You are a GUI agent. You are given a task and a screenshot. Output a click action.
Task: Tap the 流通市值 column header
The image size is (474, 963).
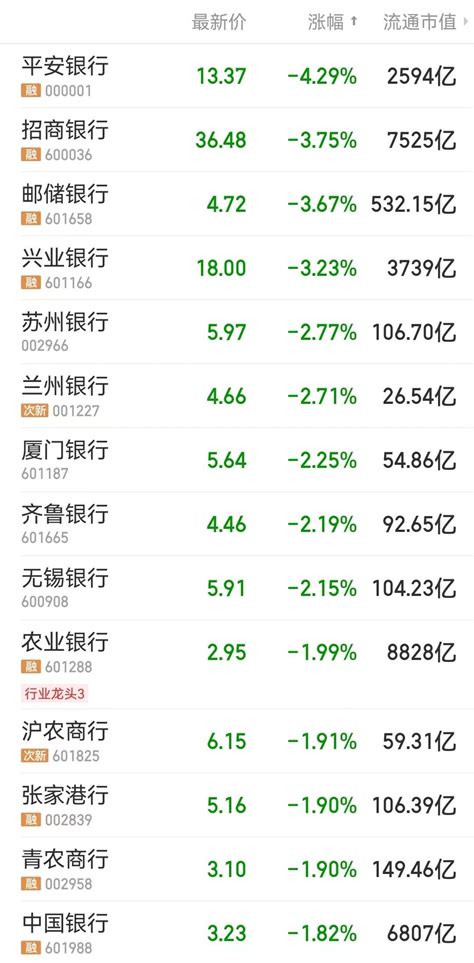[x=424, y=23]
